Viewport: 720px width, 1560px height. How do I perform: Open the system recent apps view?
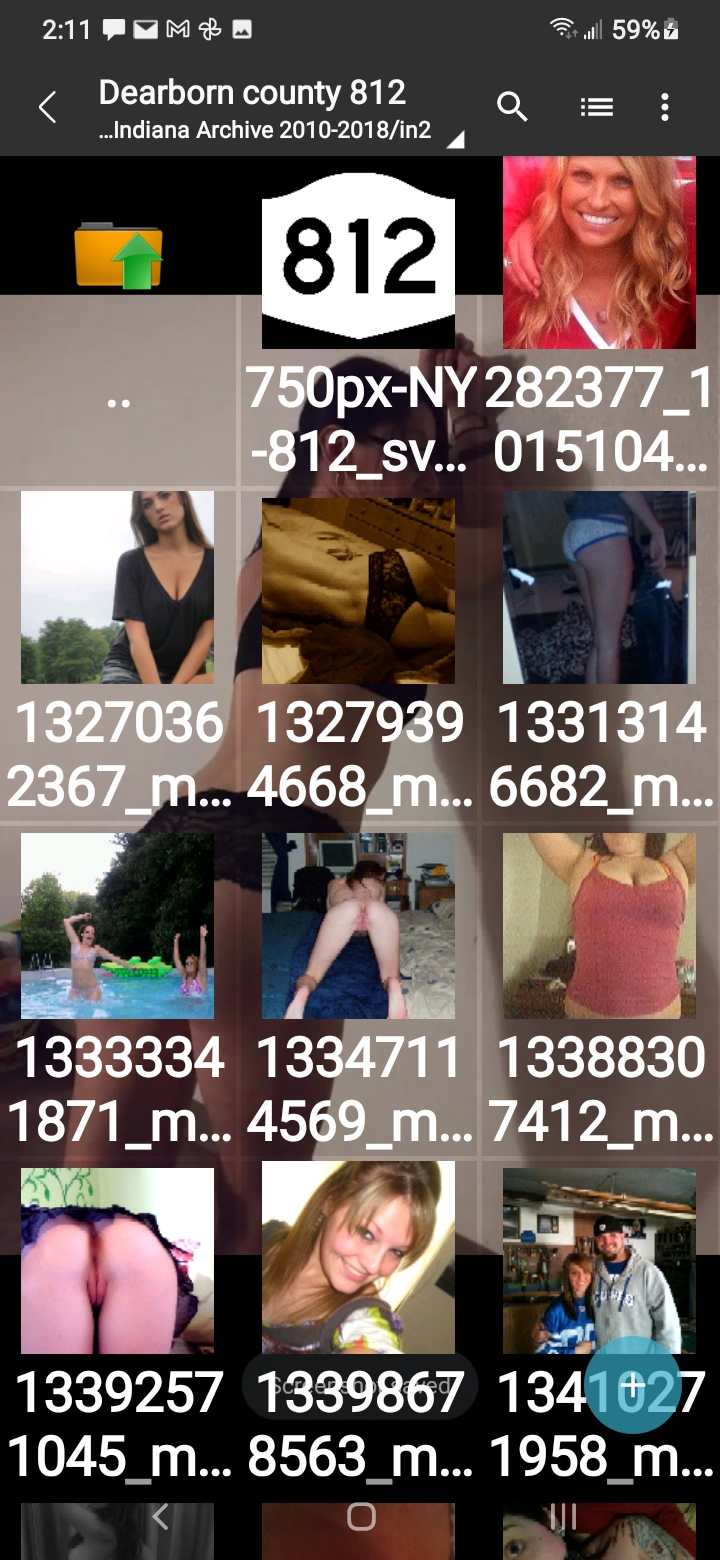pos(563,1517)
